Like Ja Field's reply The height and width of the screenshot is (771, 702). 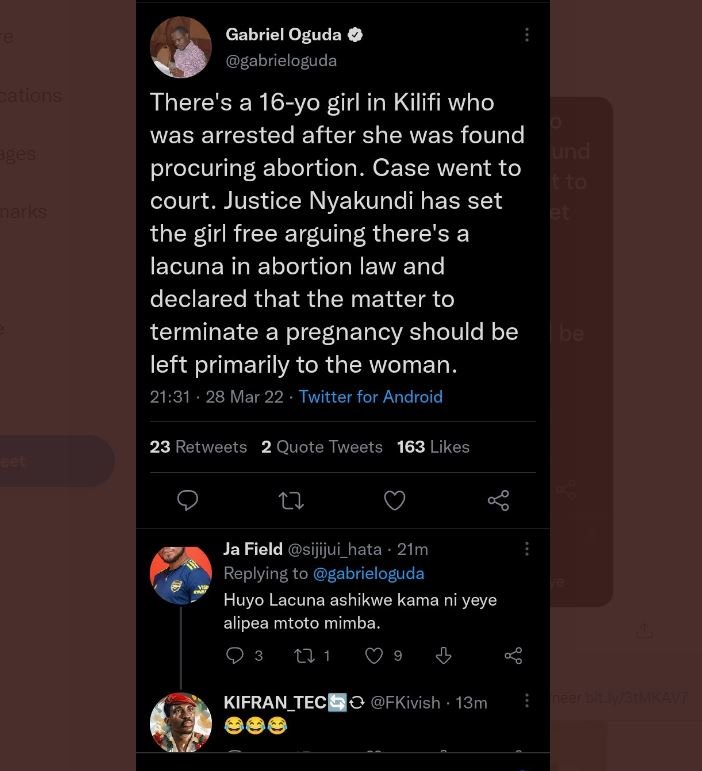point(374,656)
